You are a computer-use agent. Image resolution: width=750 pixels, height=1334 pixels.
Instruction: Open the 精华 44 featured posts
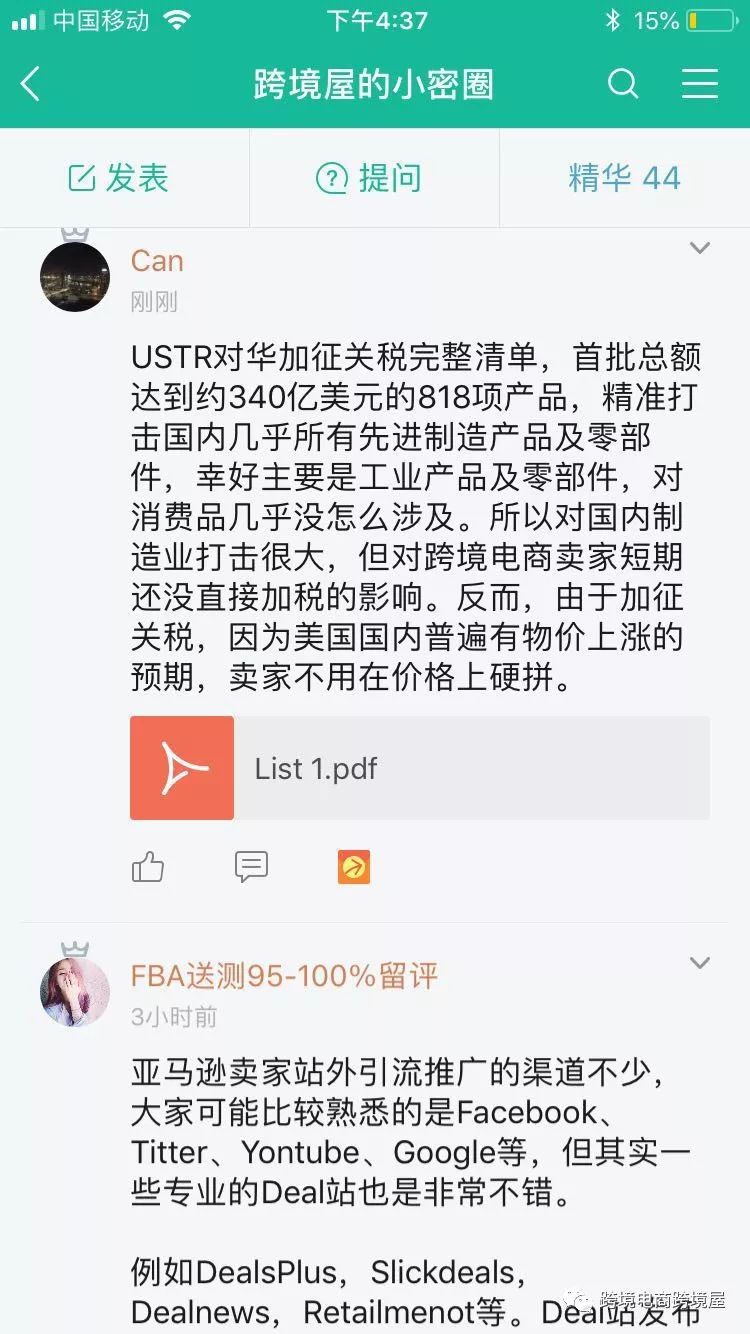click(624, 179)
